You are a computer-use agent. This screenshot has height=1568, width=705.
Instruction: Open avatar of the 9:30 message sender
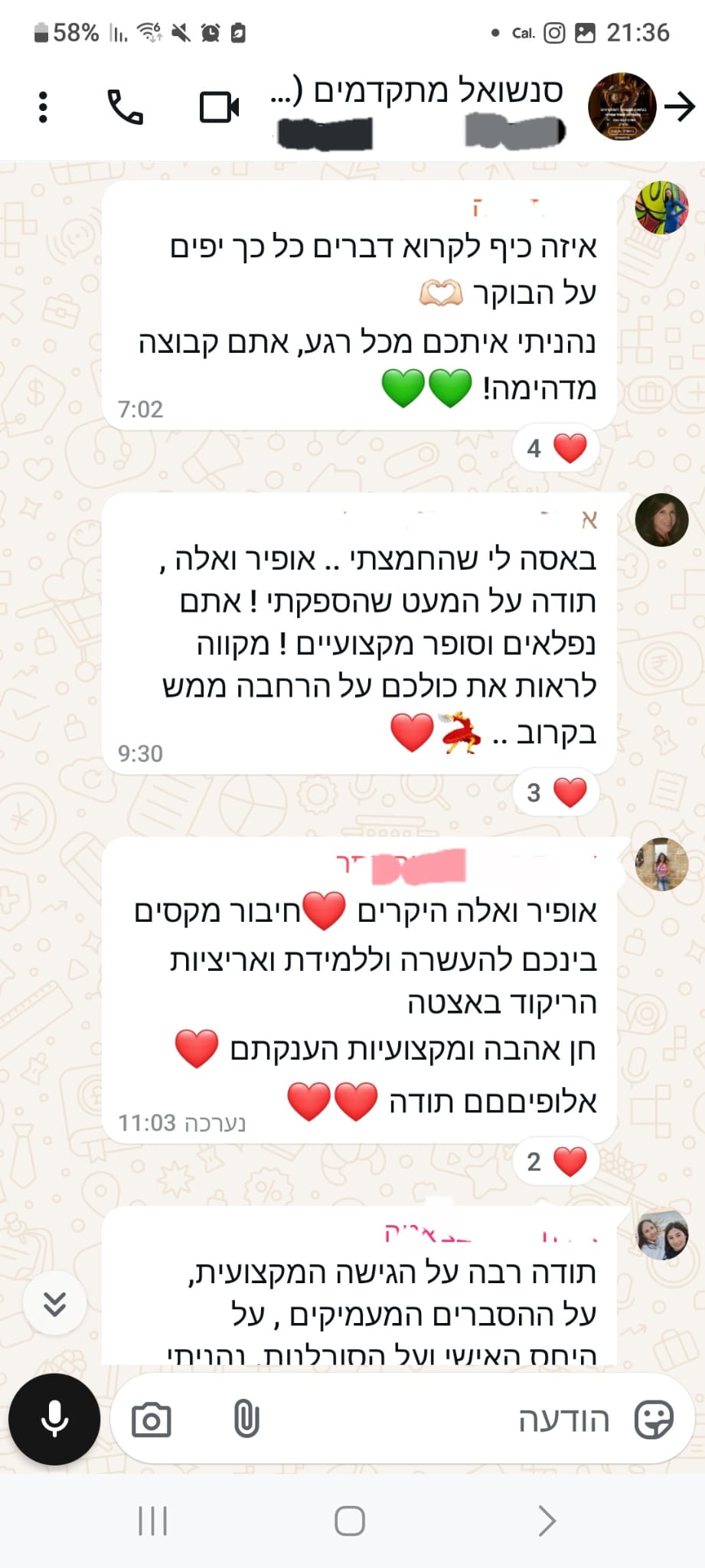tap(661, 520)
